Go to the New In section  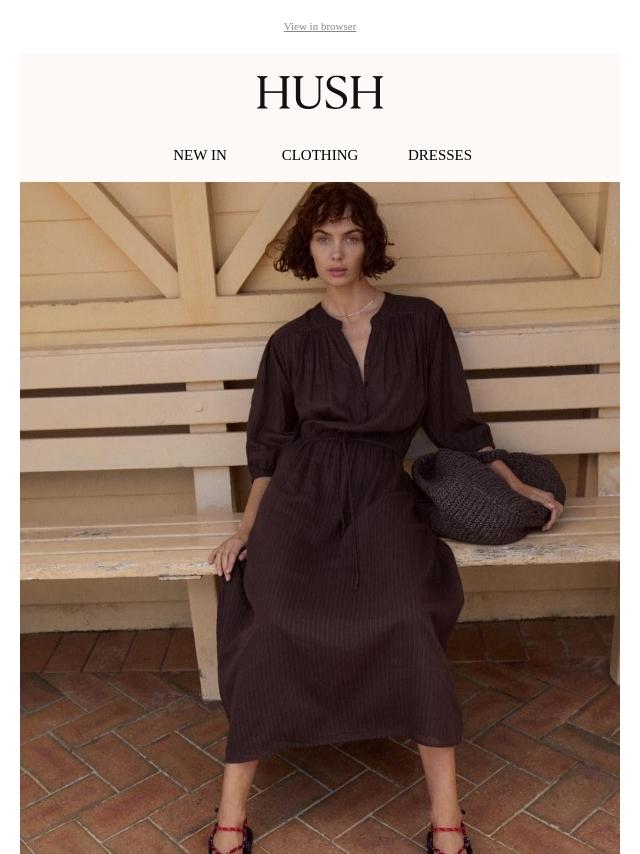point(200,155)
